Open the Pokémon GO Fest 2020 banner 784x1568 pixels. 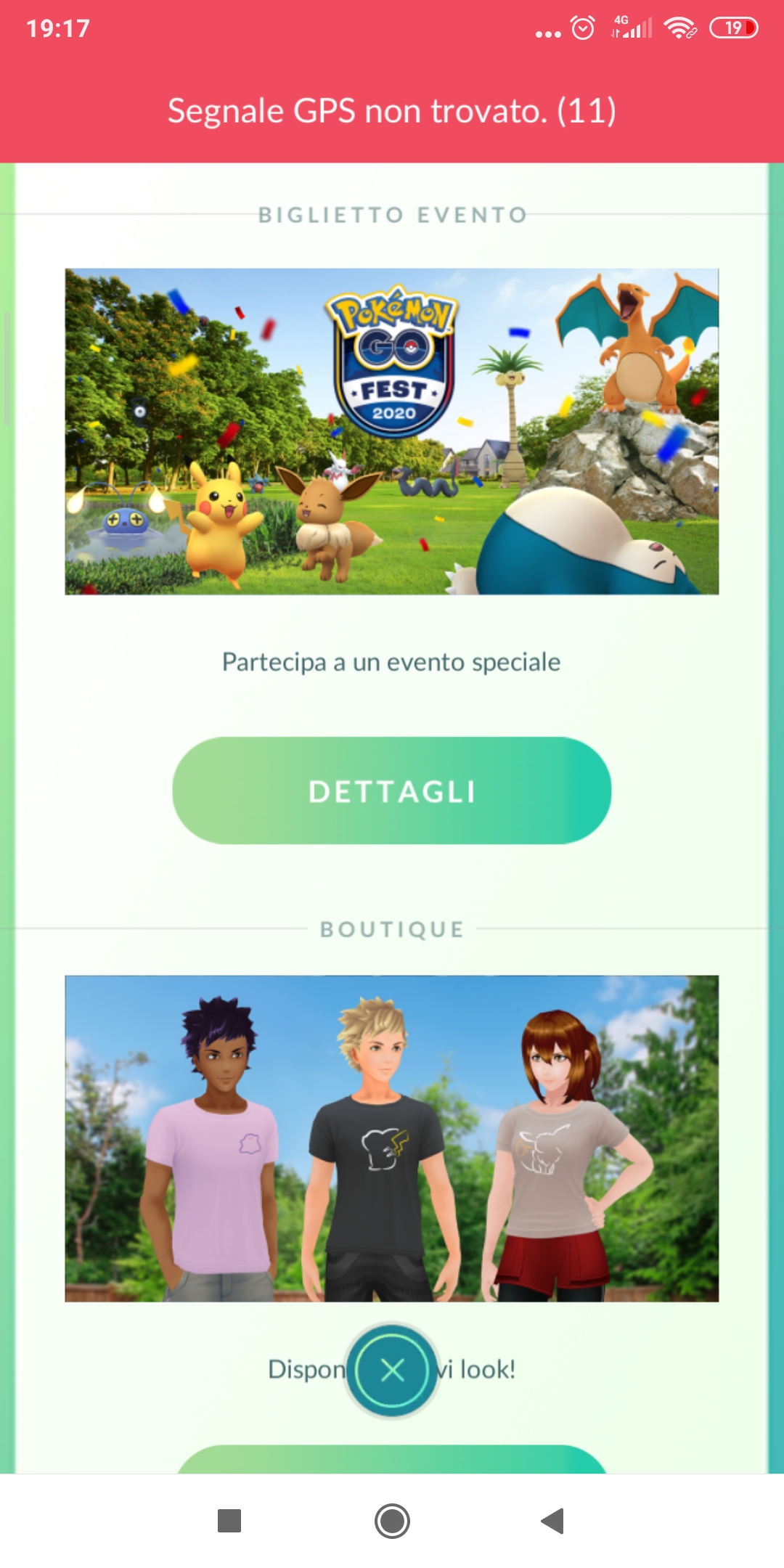(x=392, y=431)
